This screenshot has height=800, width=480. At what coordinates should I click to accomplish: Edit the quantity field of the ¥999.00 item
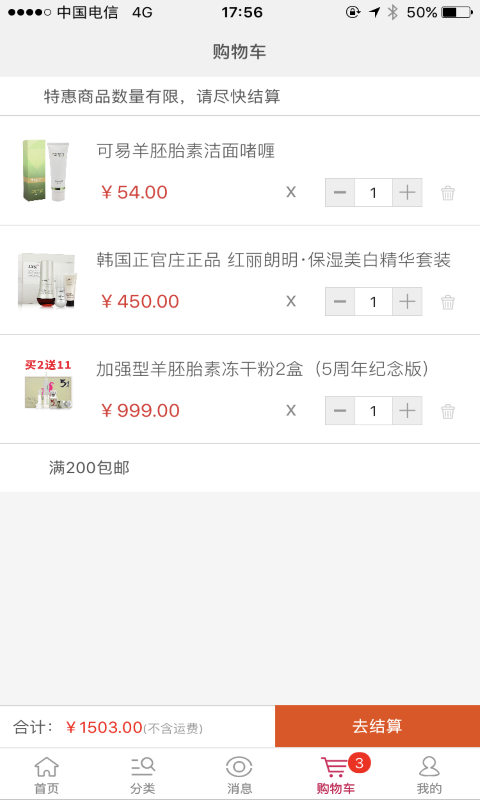[373, 411]
